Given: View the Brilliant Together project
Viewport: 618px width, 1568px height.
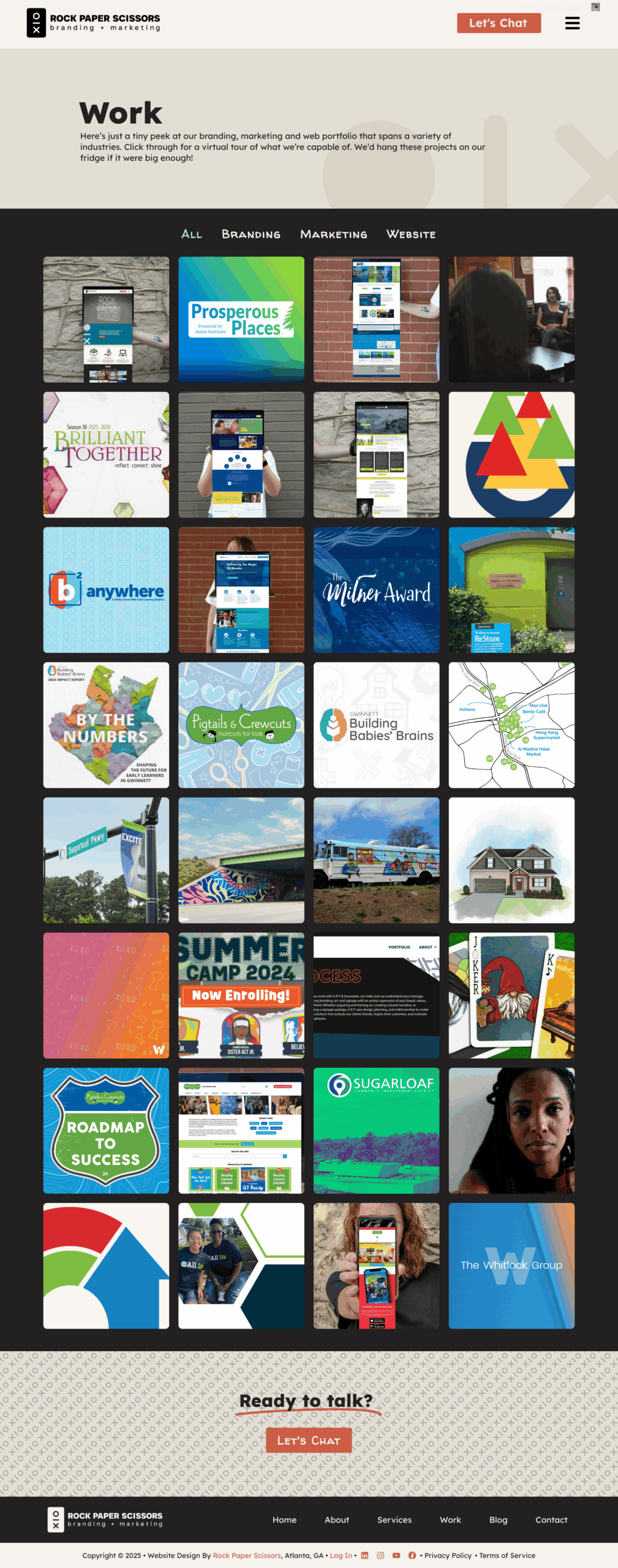Looking at the screenshot, I should click(106, 454).
